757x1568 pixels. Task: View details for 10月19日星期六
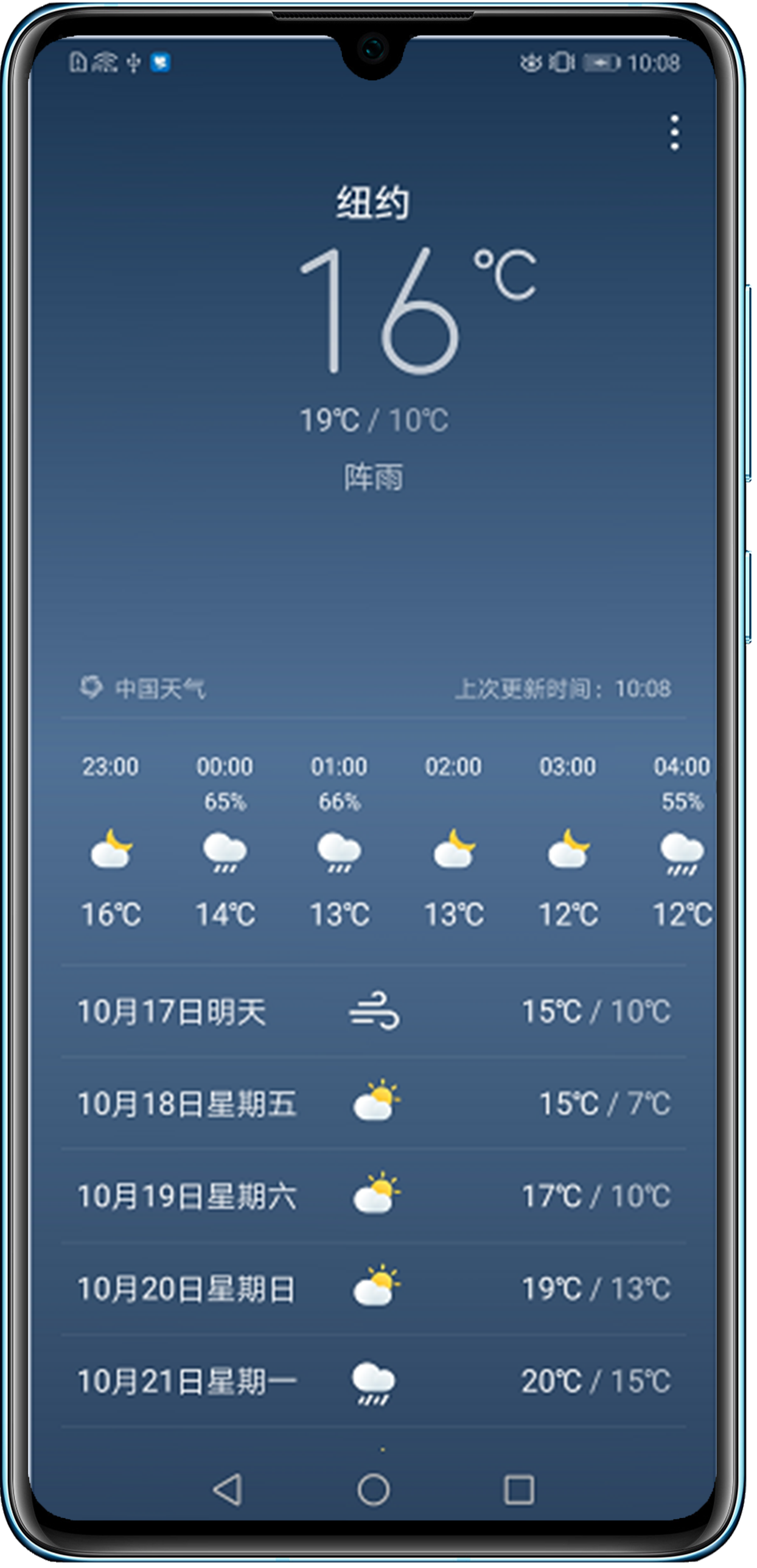pyautogui.click(x=374, y=1195)
